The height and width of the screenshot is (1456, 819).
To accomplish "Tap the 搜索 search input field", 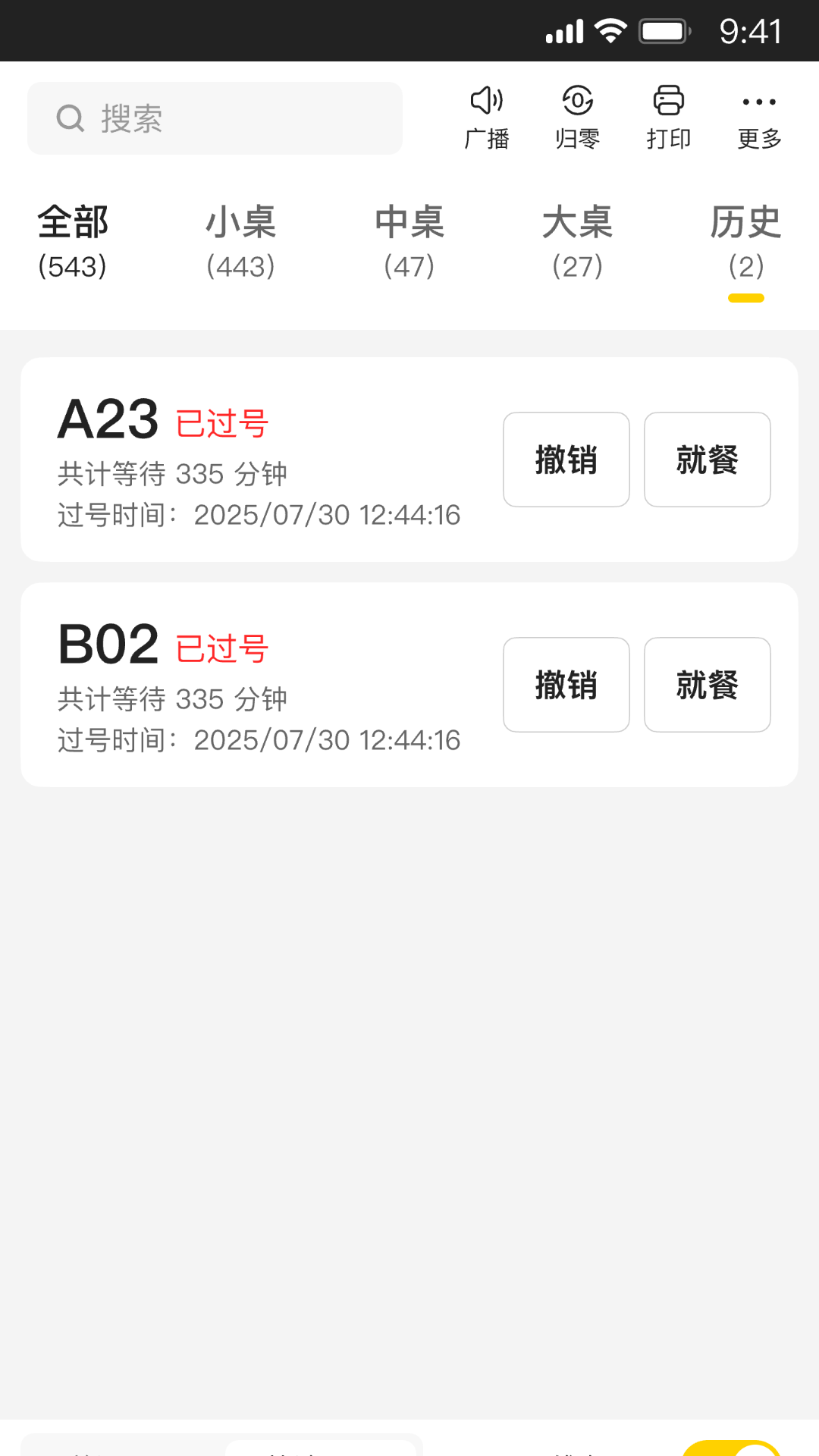I will (x=214, y=118).
